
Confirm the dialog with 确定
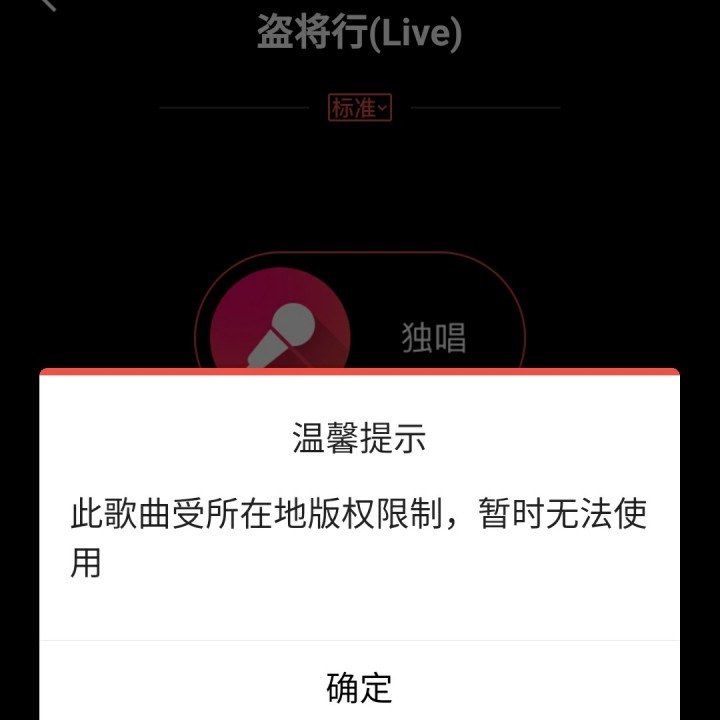(x=359, y=687)
